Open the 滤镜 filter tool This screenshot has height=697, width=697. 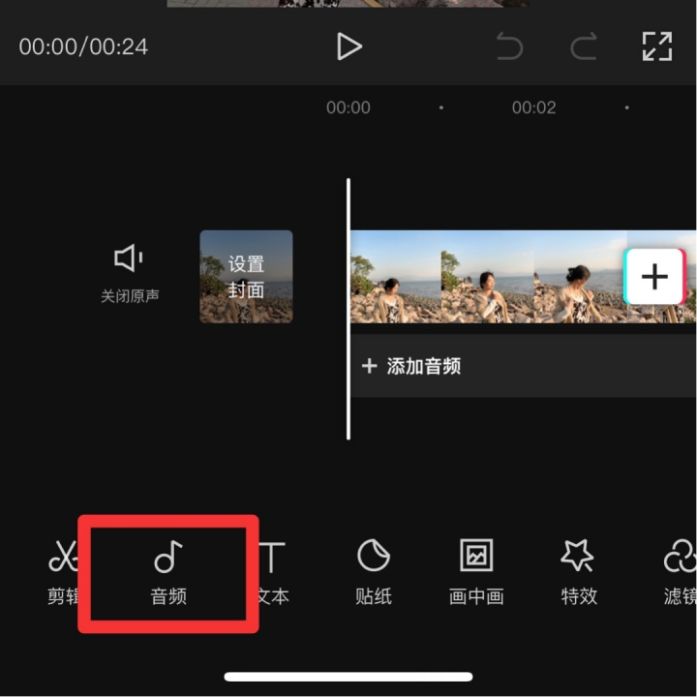[x=680, y=572]
